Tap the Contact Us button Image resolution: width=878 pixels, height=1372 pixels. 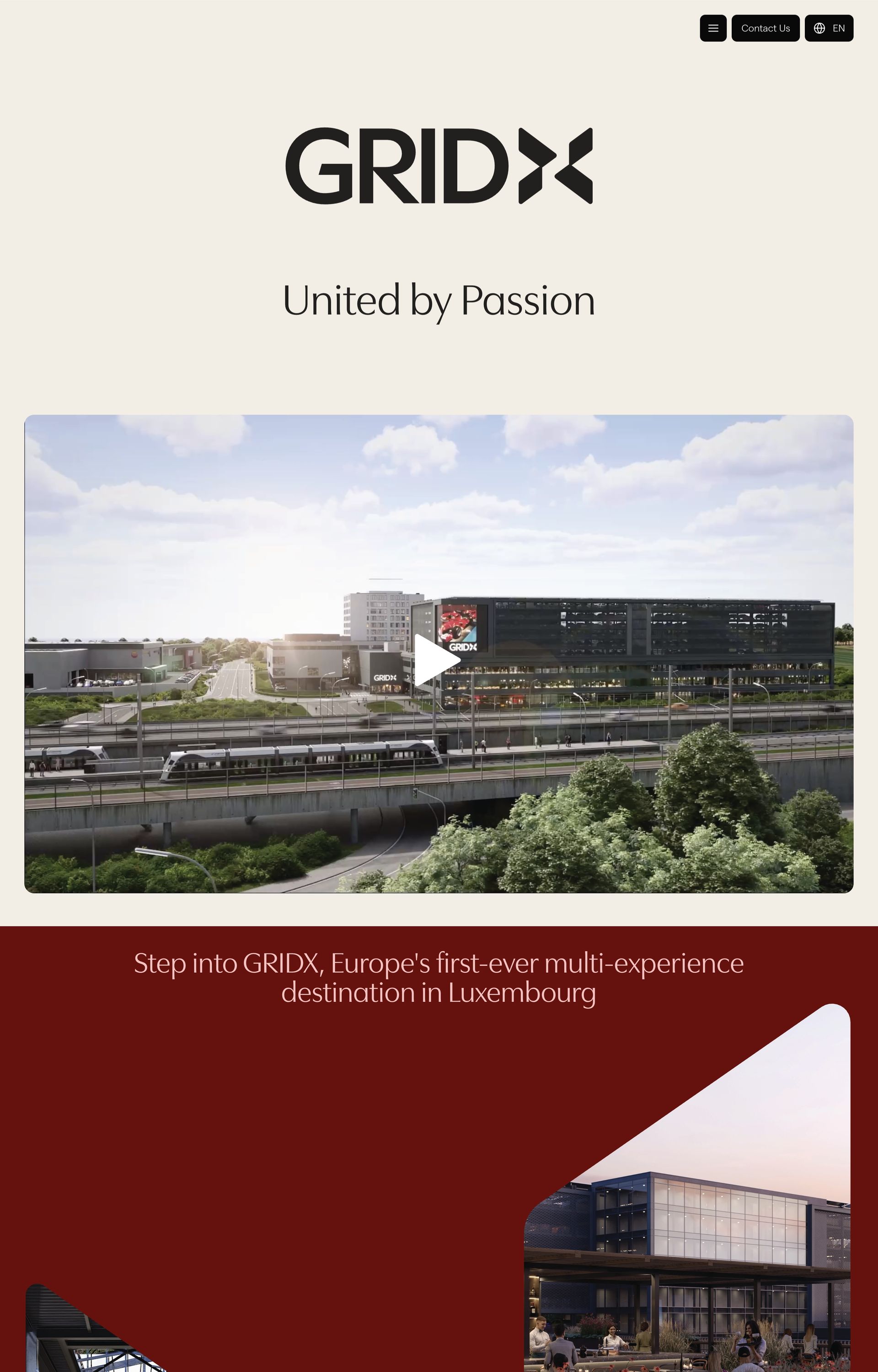pyautogui.click(x=765, y=28)
